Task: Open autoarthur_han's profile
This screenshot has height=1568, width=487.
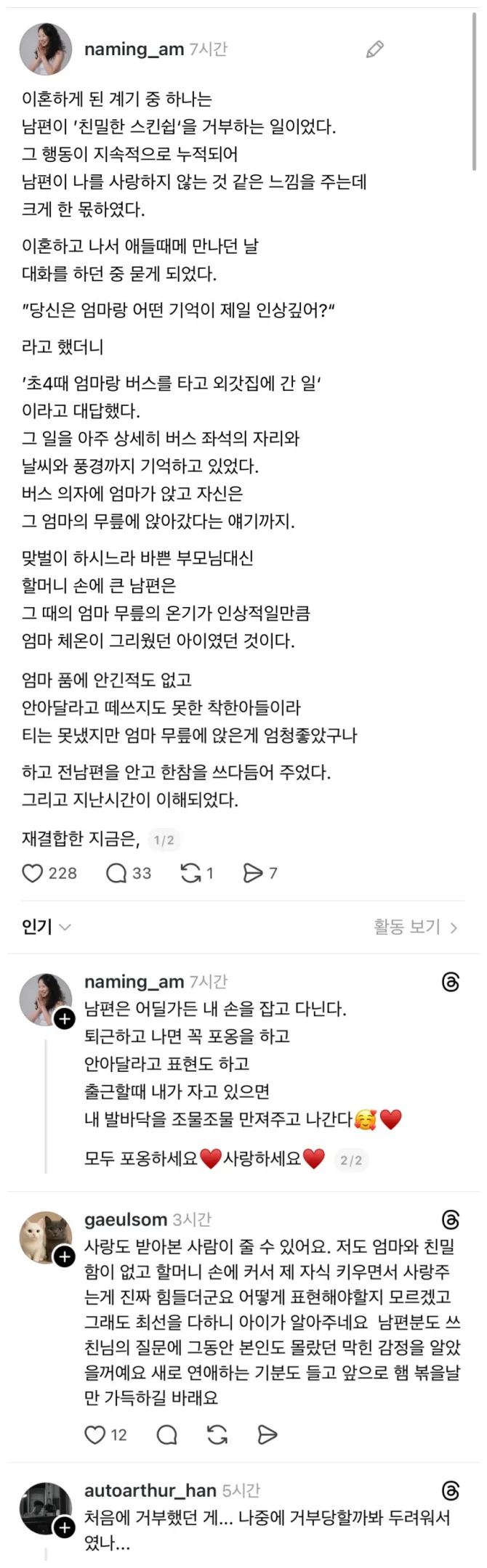Action: 150,1491
